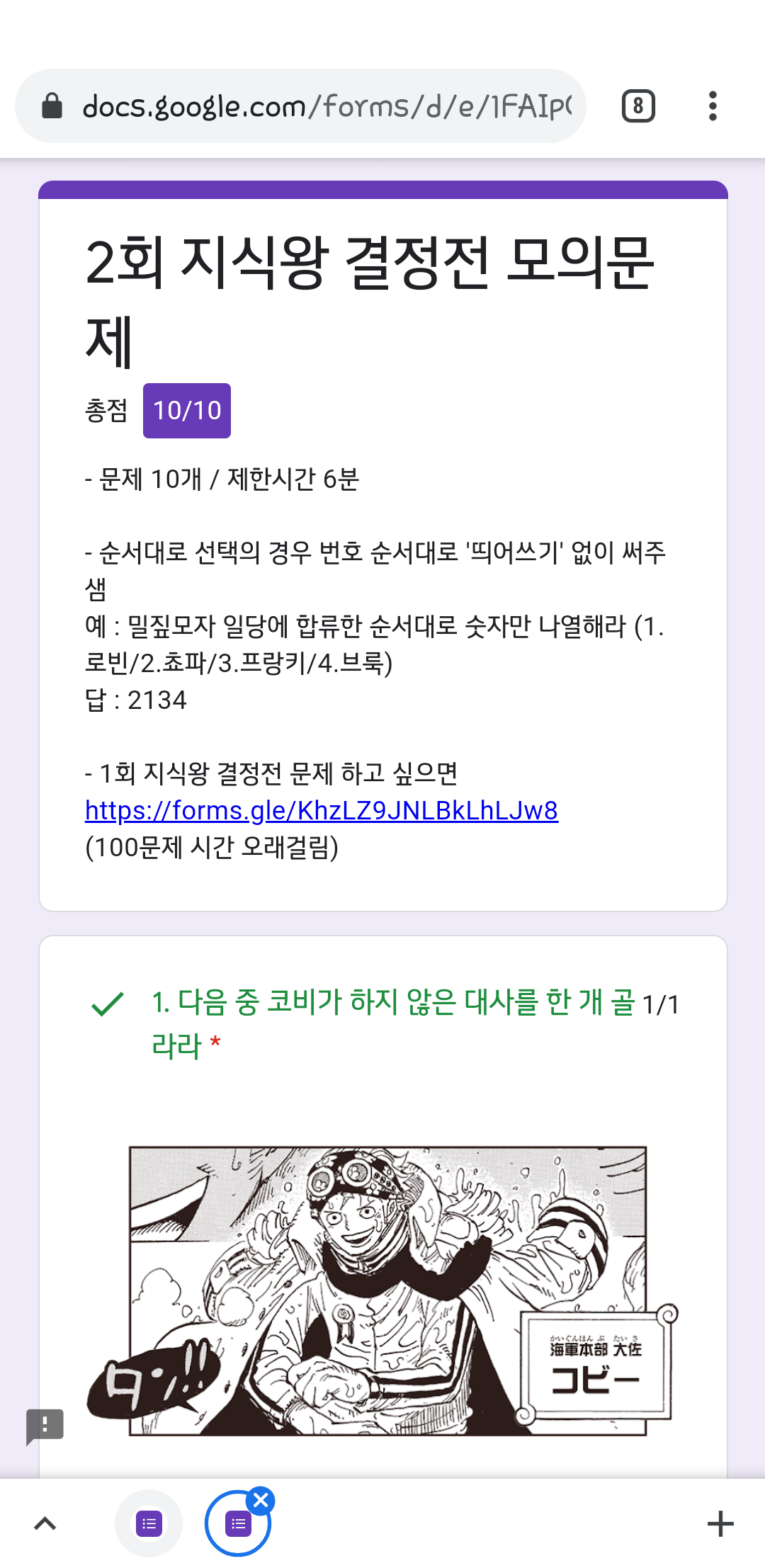Image resolution: width=765 pixels, height=1568 pixels.
Task: Open the tab switcher showing 8 tabs
Action: [x=637, y=106]
